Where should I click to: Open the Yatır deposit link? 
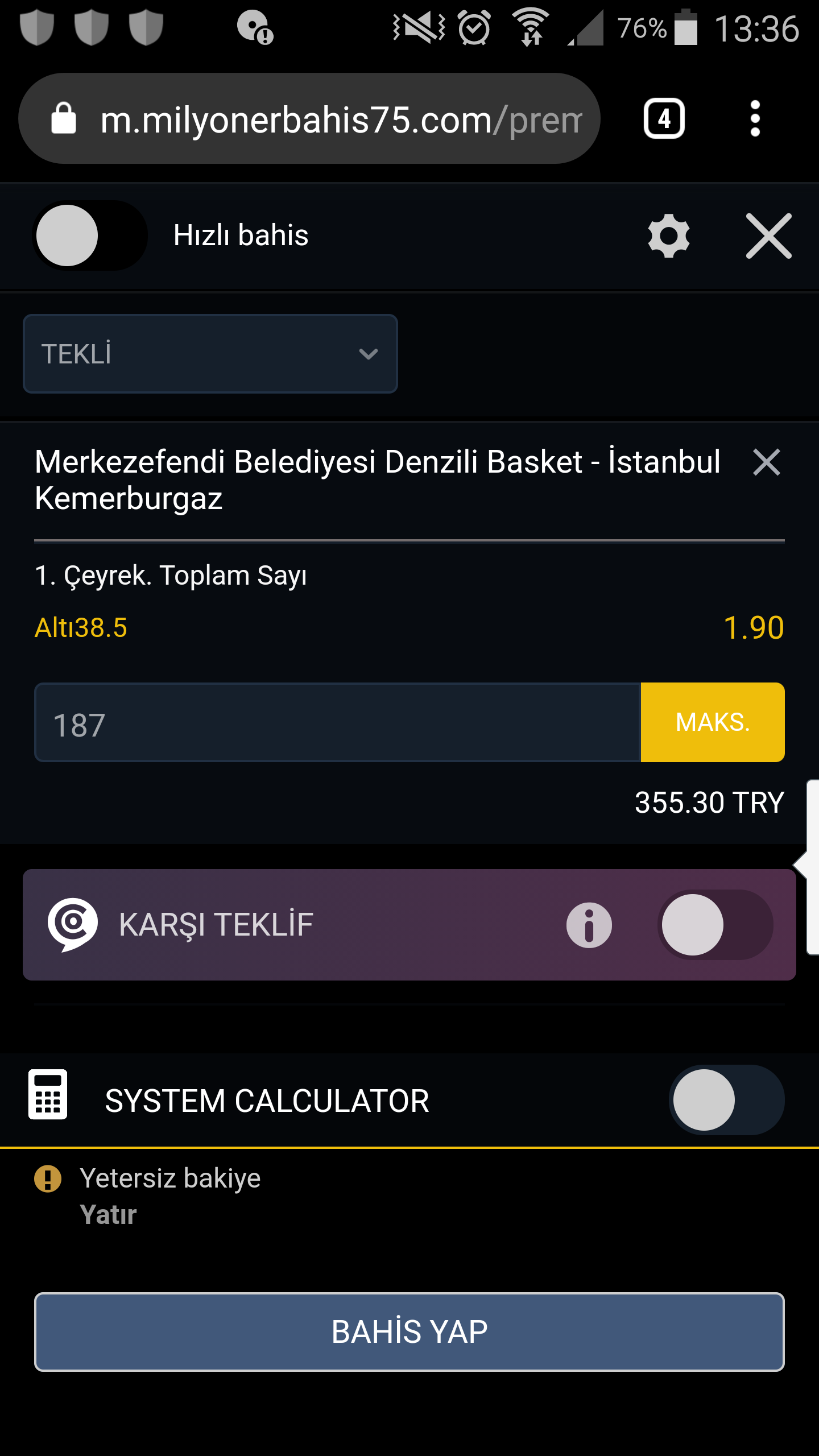108,1215
